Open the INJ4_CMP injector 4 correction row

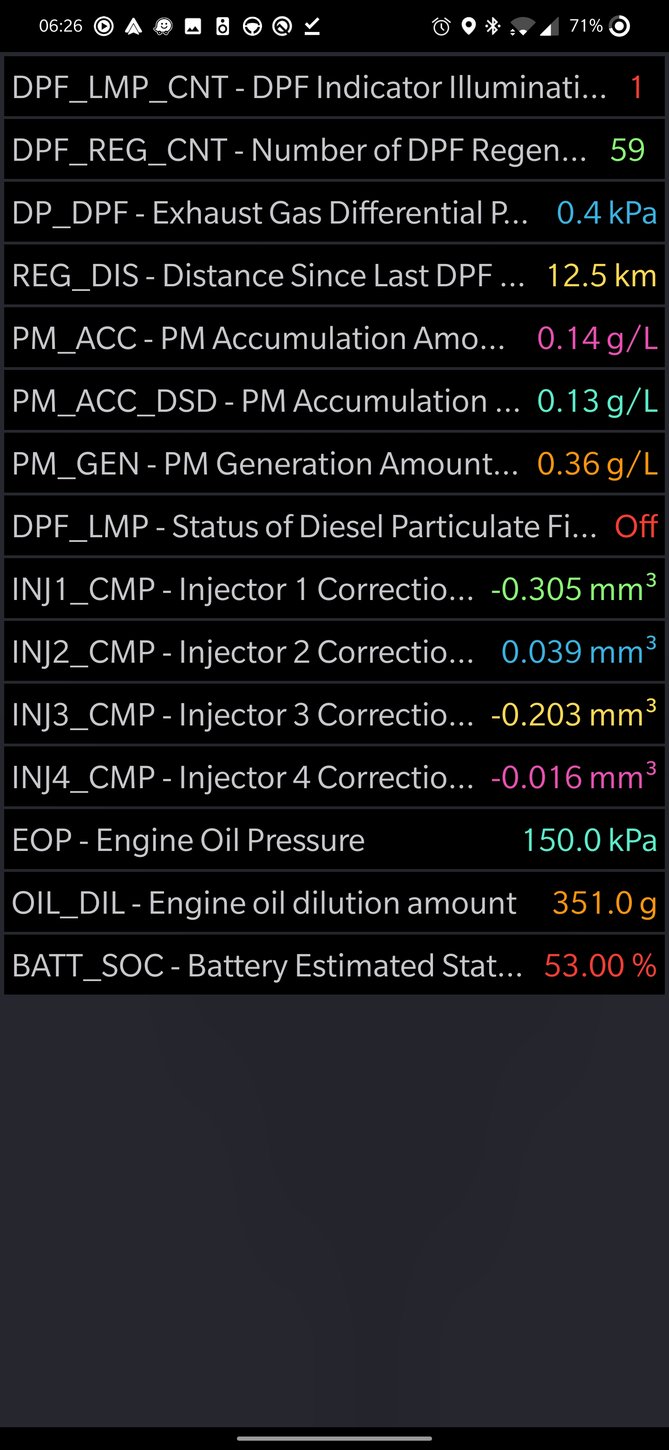[334, 778]
